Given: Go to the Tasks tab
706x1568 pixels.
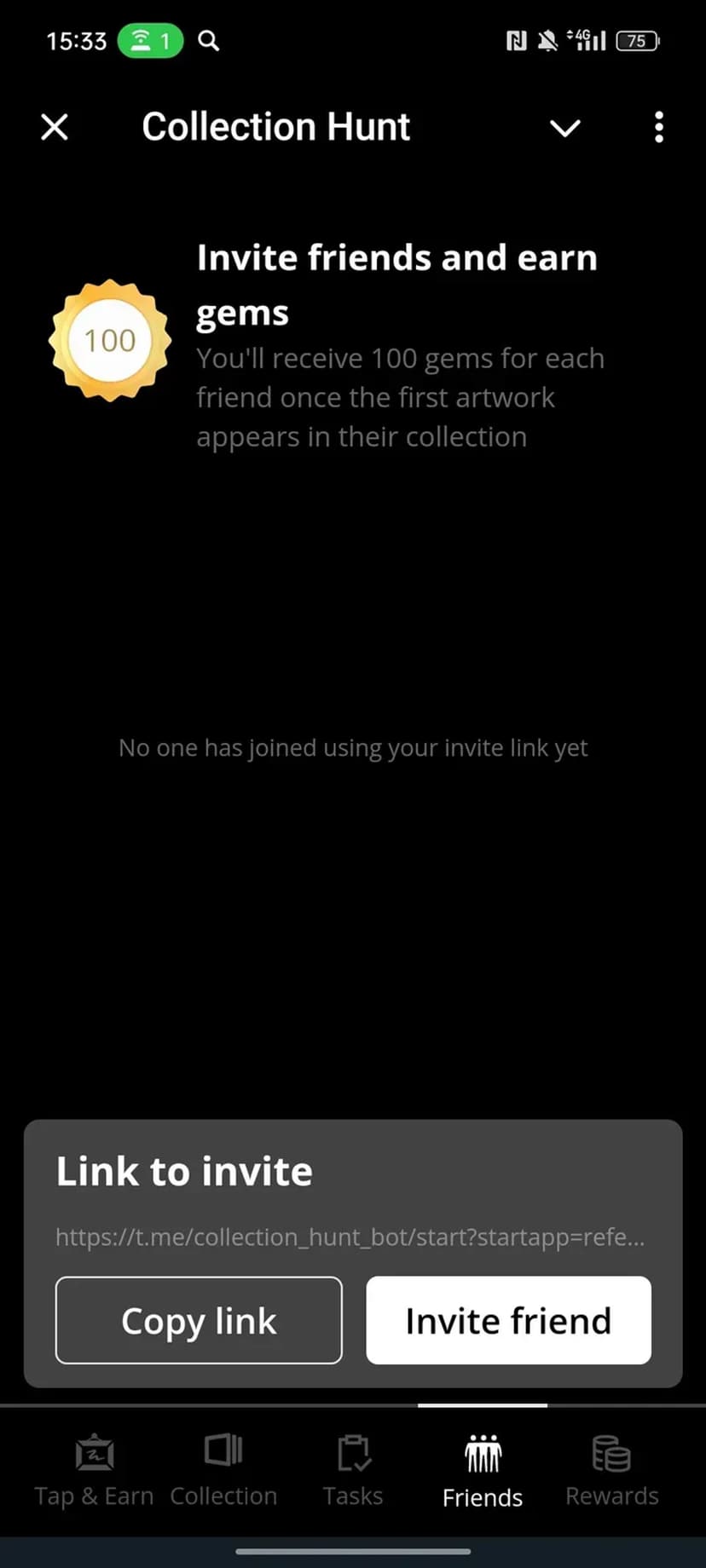Looking at the screenshot, I should click(353, 1471).
